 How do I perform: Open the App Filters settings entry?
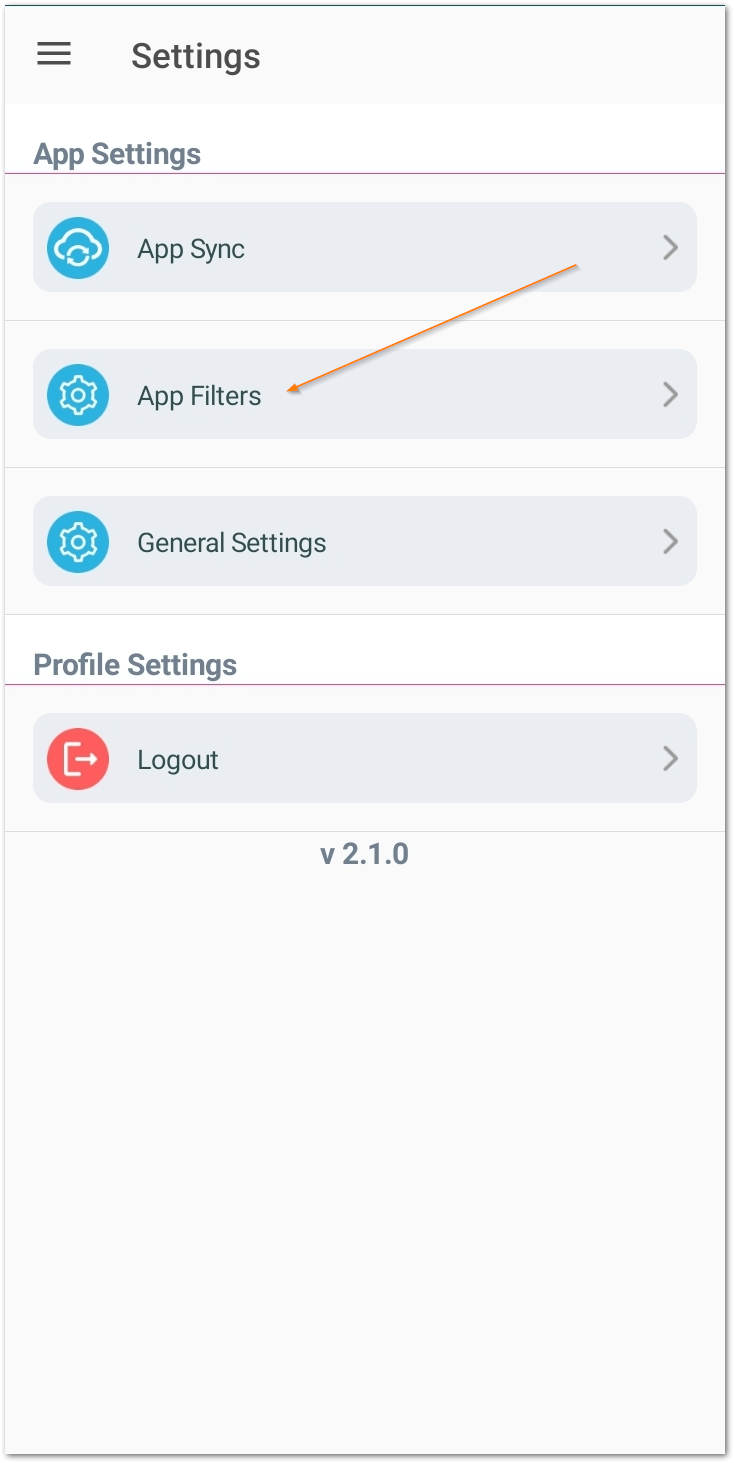pos(365,394)
